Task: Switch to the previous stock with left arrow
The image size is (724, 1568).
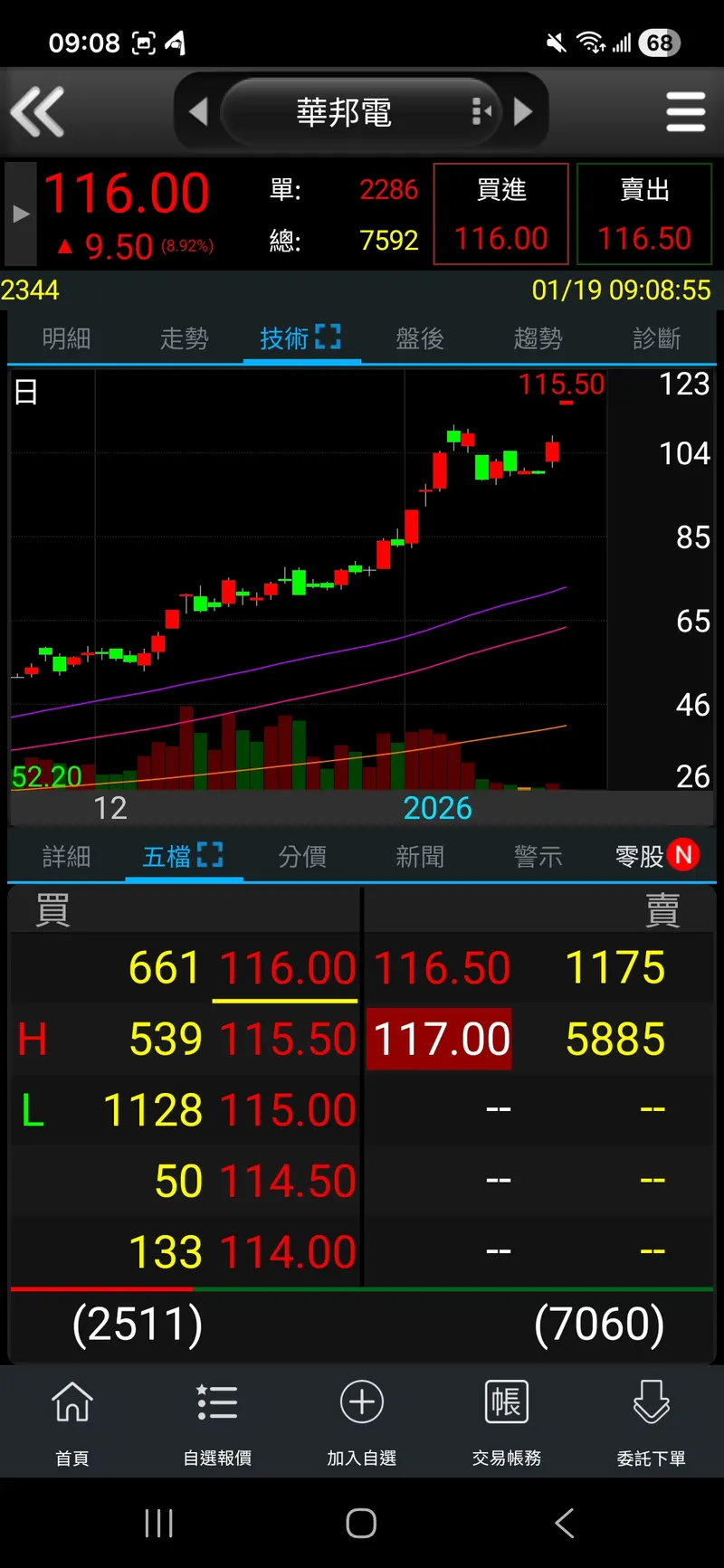Action: 198,112
